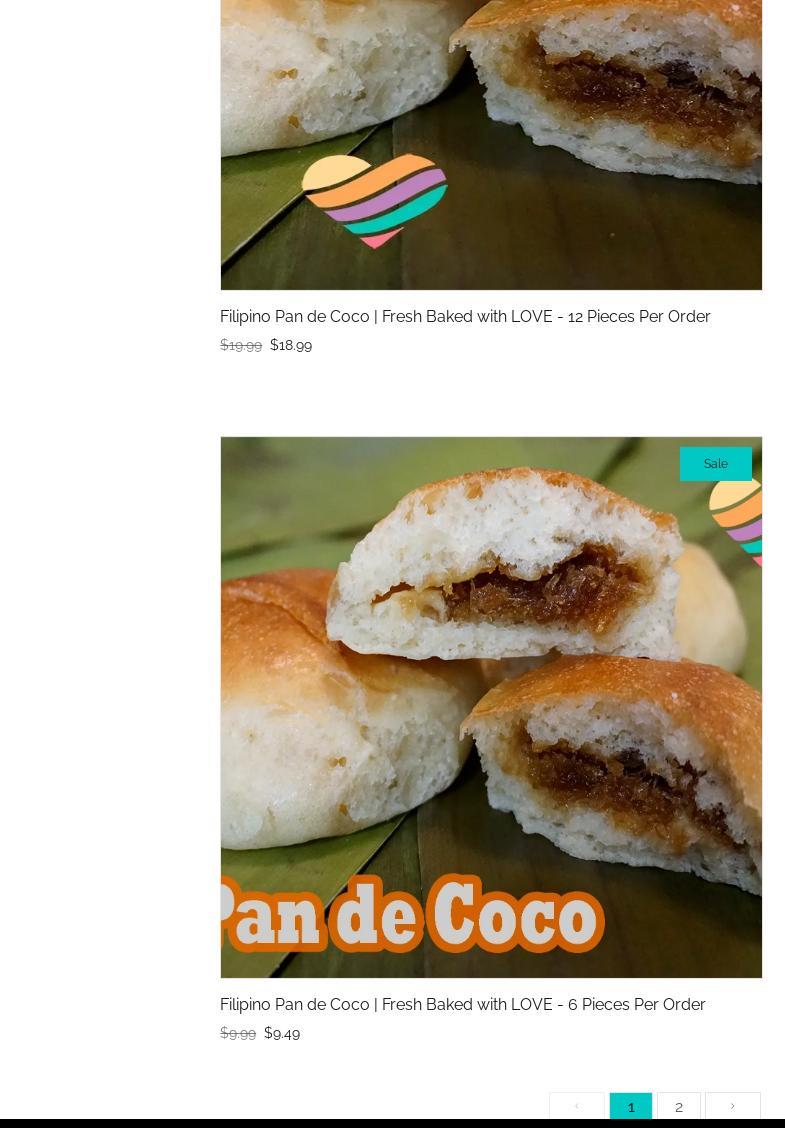Tap the previous page arrow
785x1128 pixels.
pyautogui.click(x=577, y=1106)
